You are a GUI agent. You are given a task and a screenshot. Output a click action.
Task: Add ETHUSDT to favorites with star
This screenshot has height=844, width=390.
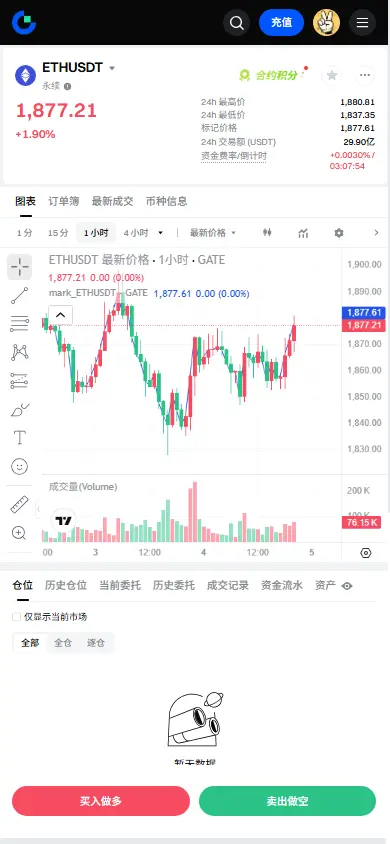coord(332,75)
